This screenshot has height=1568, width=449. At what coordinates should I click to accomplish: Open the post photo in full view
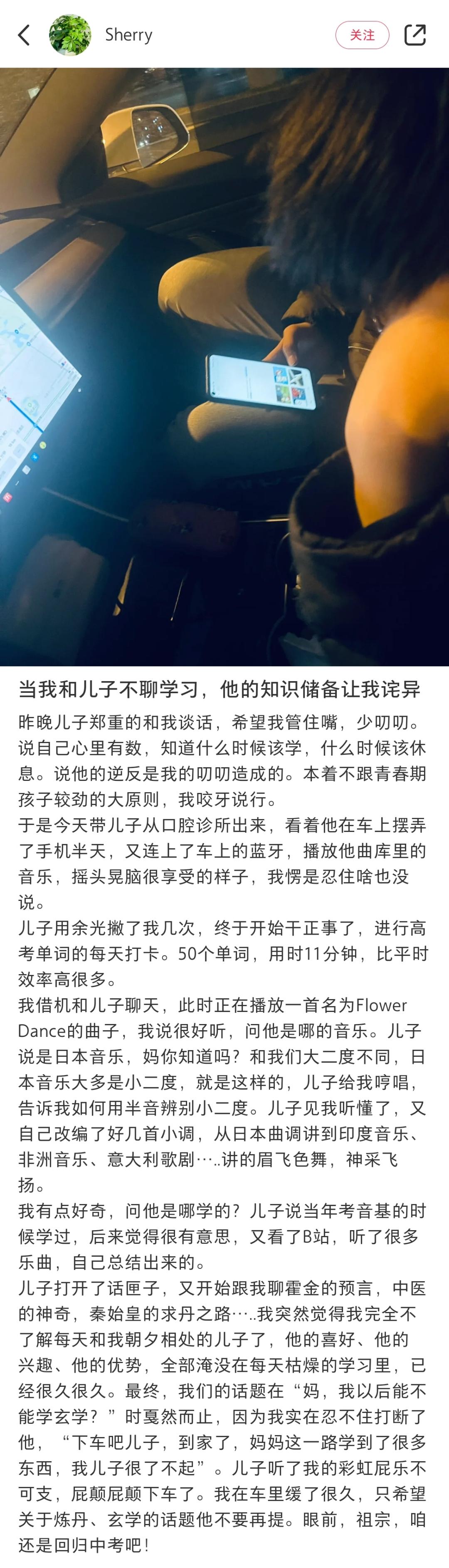(224, 367)
